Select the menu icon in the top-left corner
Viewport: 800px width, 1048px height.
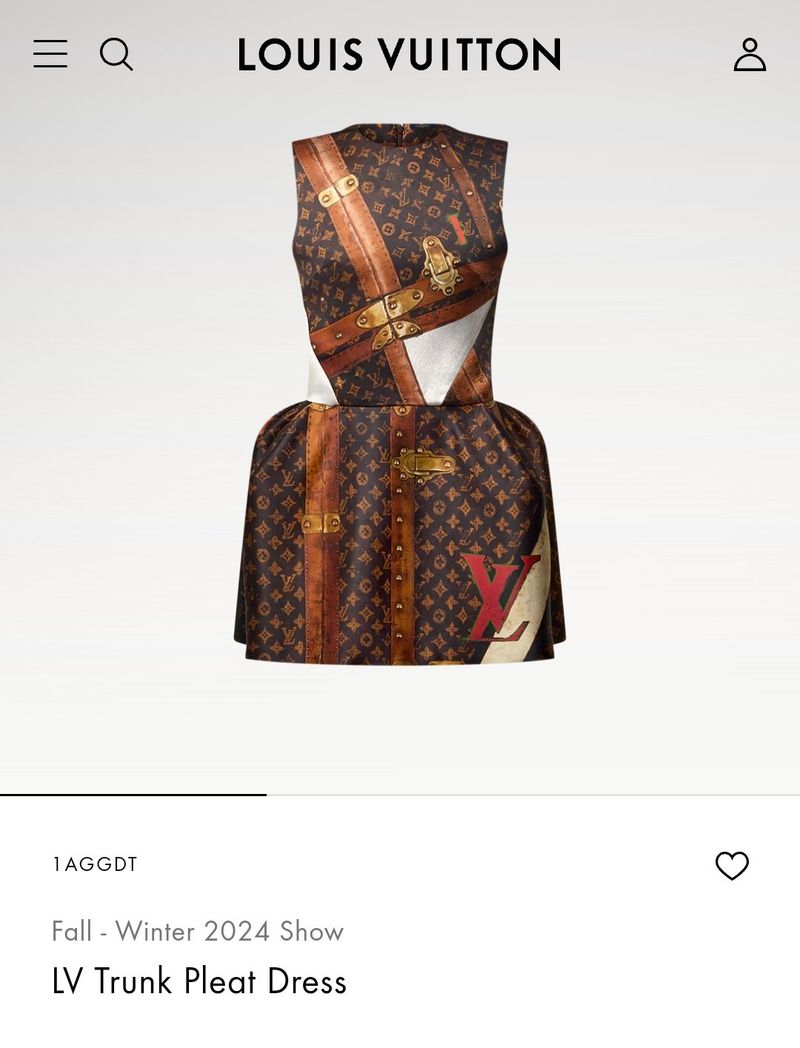coord(50,55)
